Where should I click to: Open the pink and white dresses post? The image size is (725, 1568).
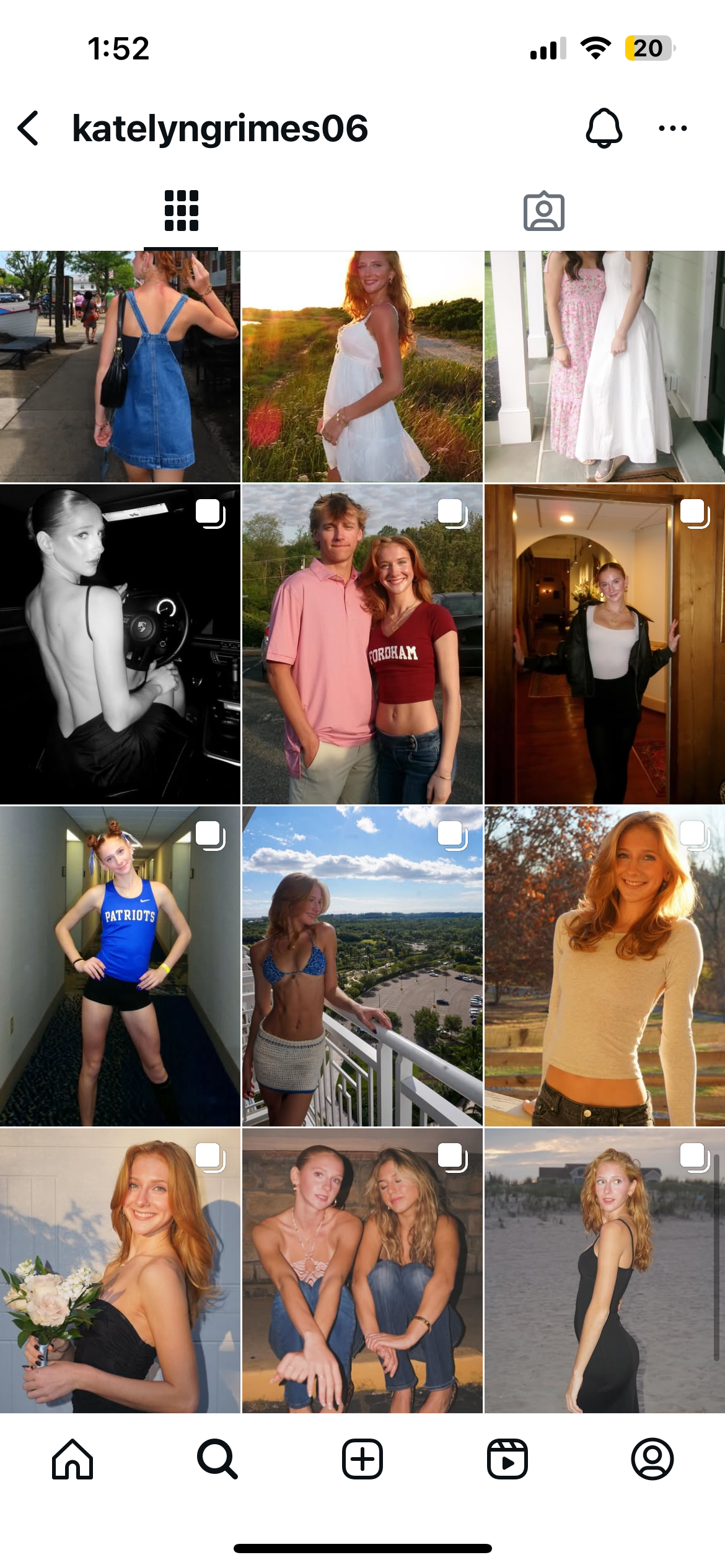(604, 367)
